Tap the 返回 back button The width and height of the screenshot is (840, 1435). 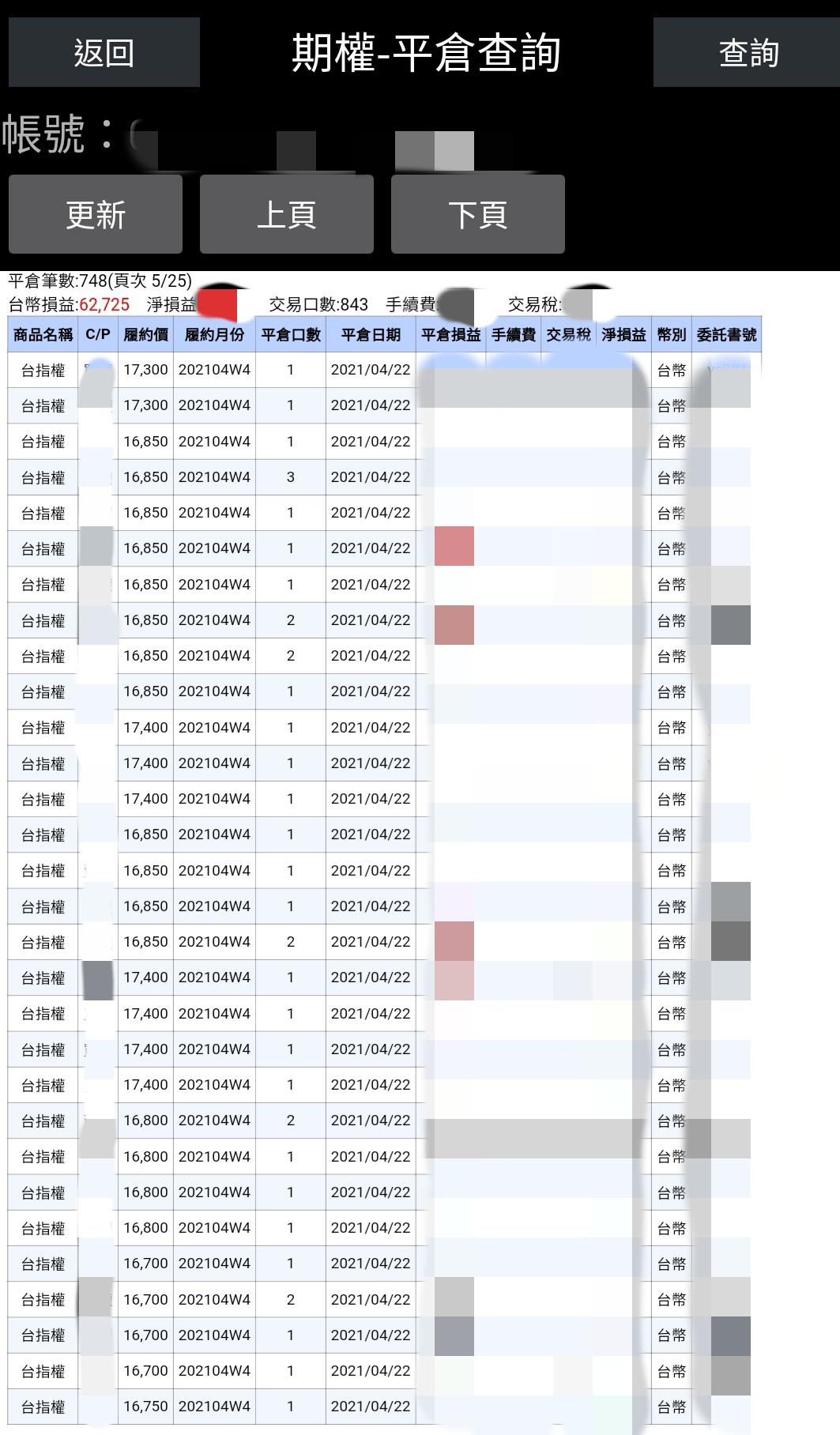104,52
